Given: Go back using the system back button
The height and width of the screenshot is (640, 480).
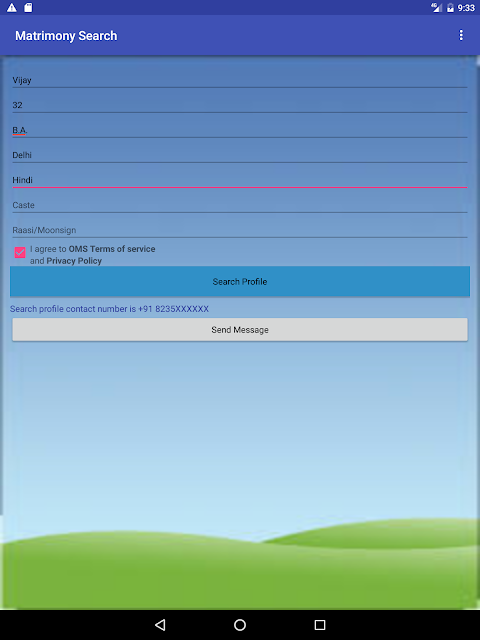Looking at the screenshot, I should tap(160, 625).
